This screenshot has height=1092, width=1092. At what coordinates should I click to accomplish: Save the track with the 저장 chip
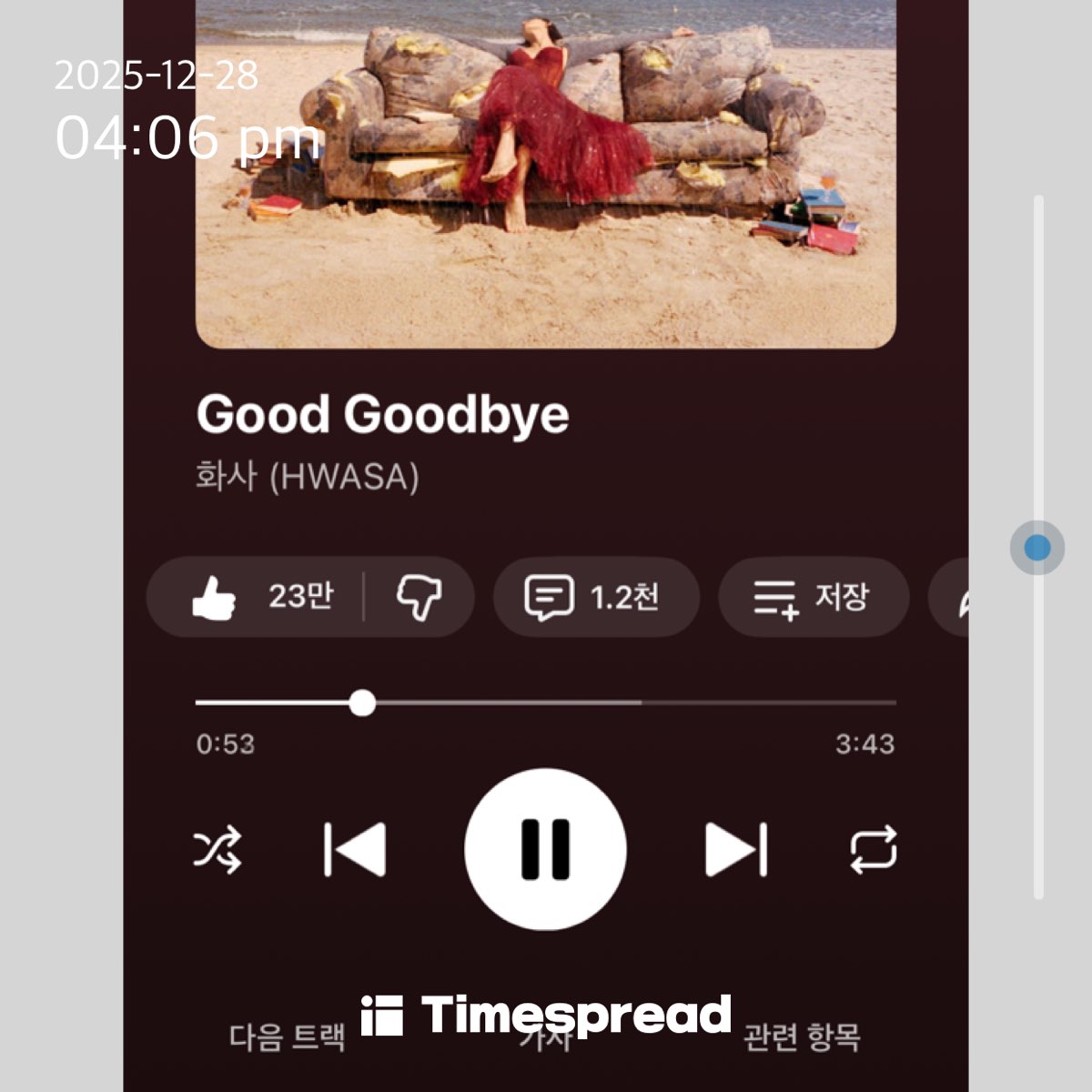point(813,597)
